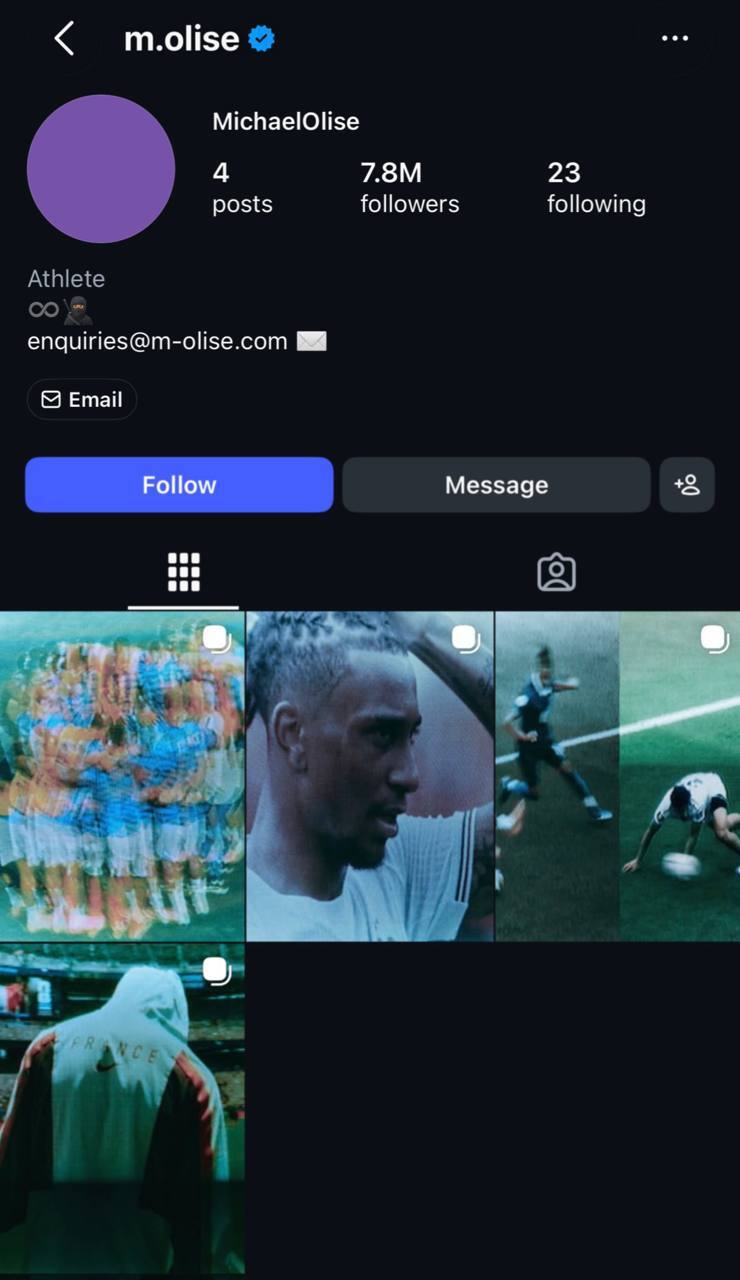Switch to the posts grid tab
The height and width of the screenshot is (1280, 740).
(184, 572)
